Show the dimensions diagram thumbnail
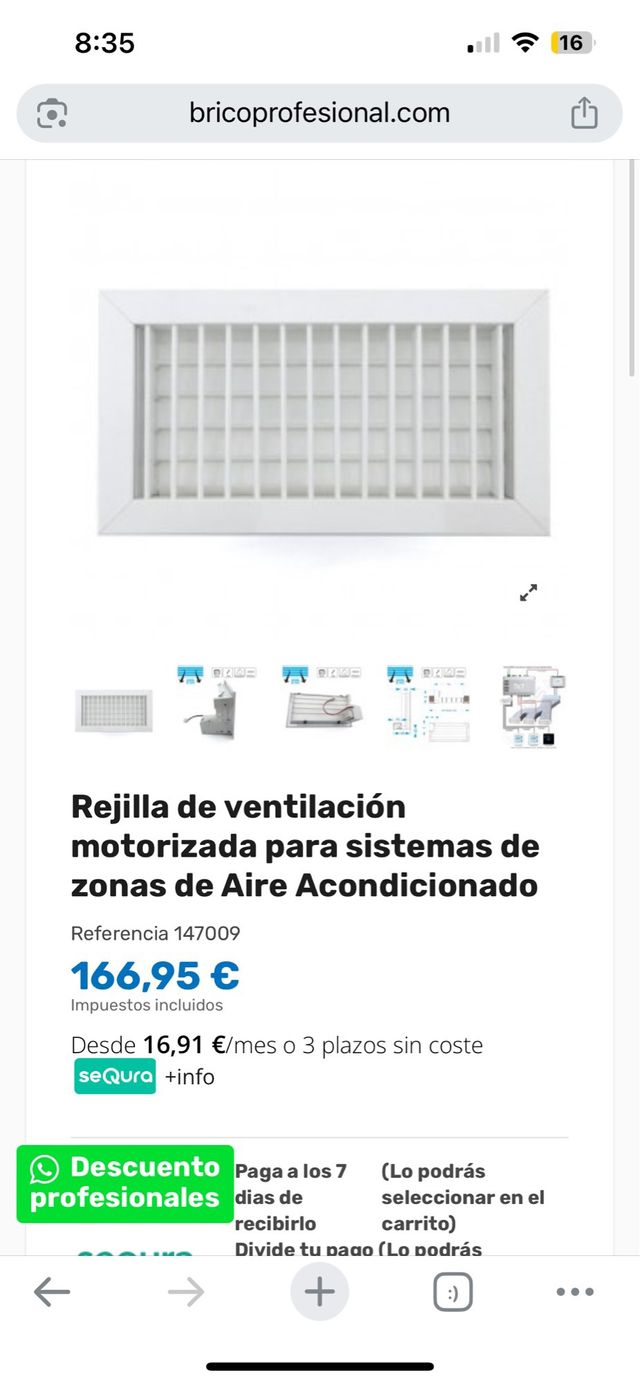640x1384 pixels. [427, 706]
